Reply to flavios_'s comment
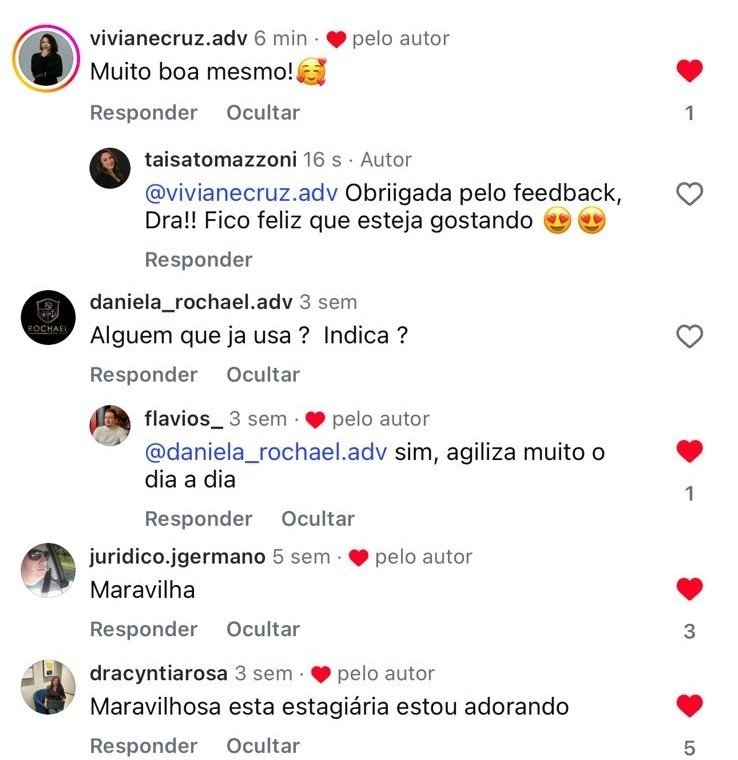Image resolution: width=738 pixels, height=760 pixels. pos(199,519)
